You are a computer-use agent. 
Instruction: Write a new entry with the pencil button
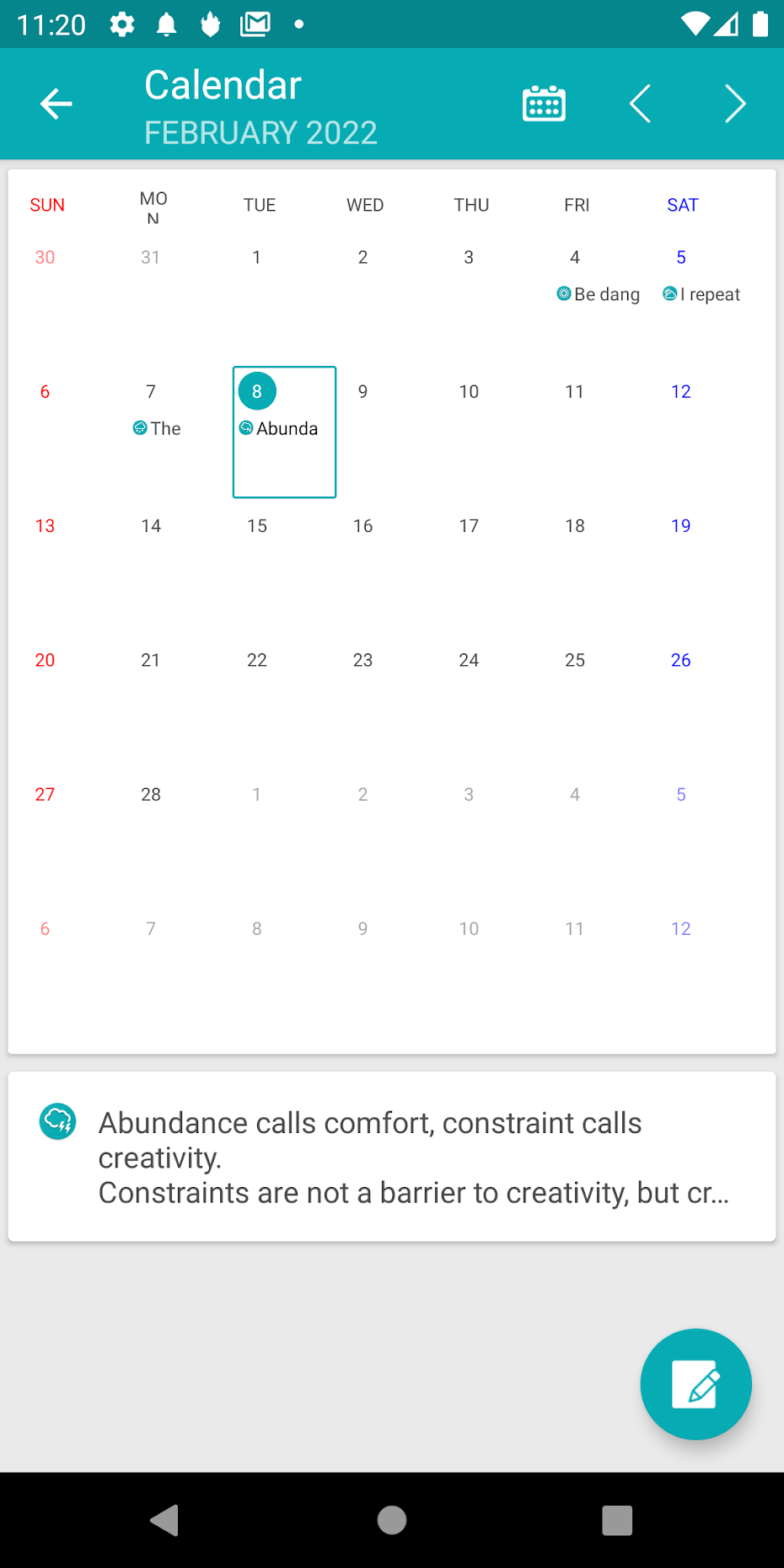click(695, 1384)
